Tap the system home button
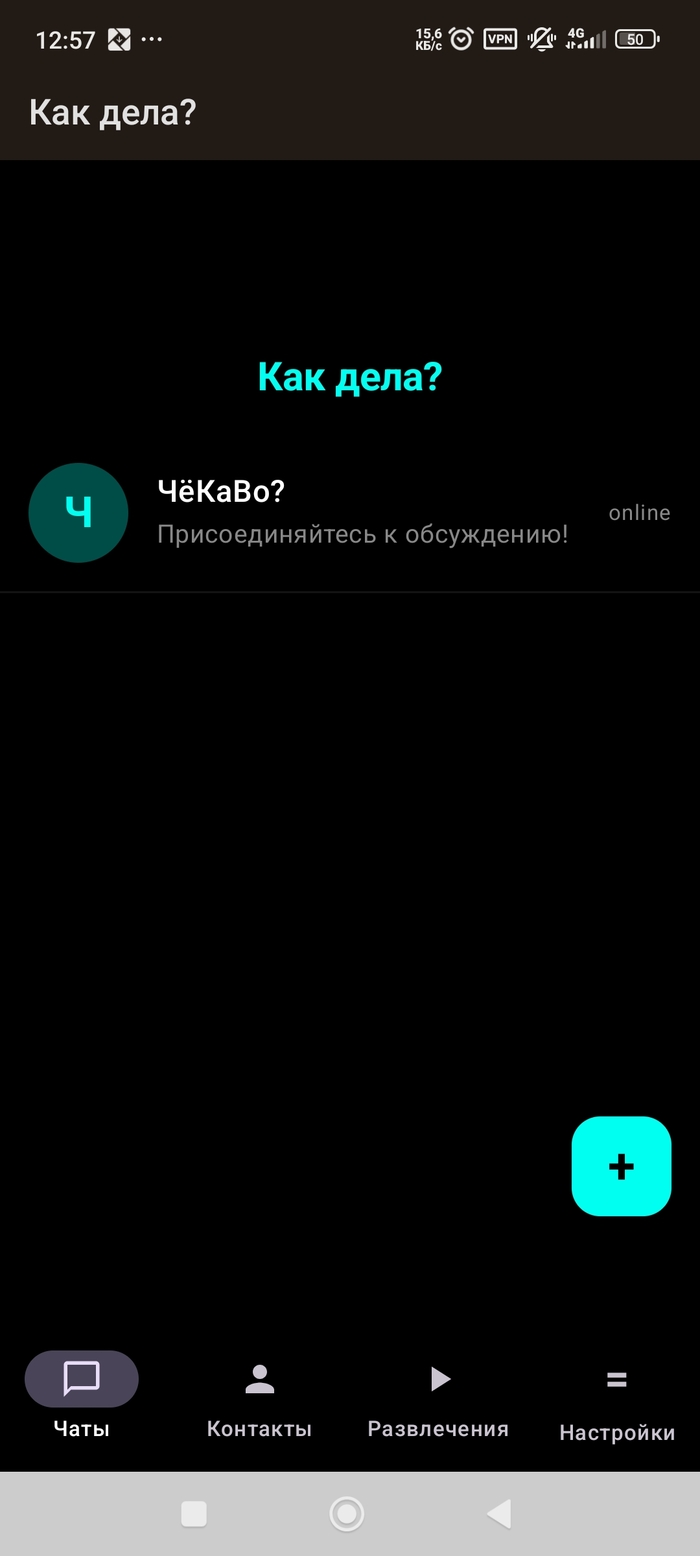 [x=347, y=1513]
